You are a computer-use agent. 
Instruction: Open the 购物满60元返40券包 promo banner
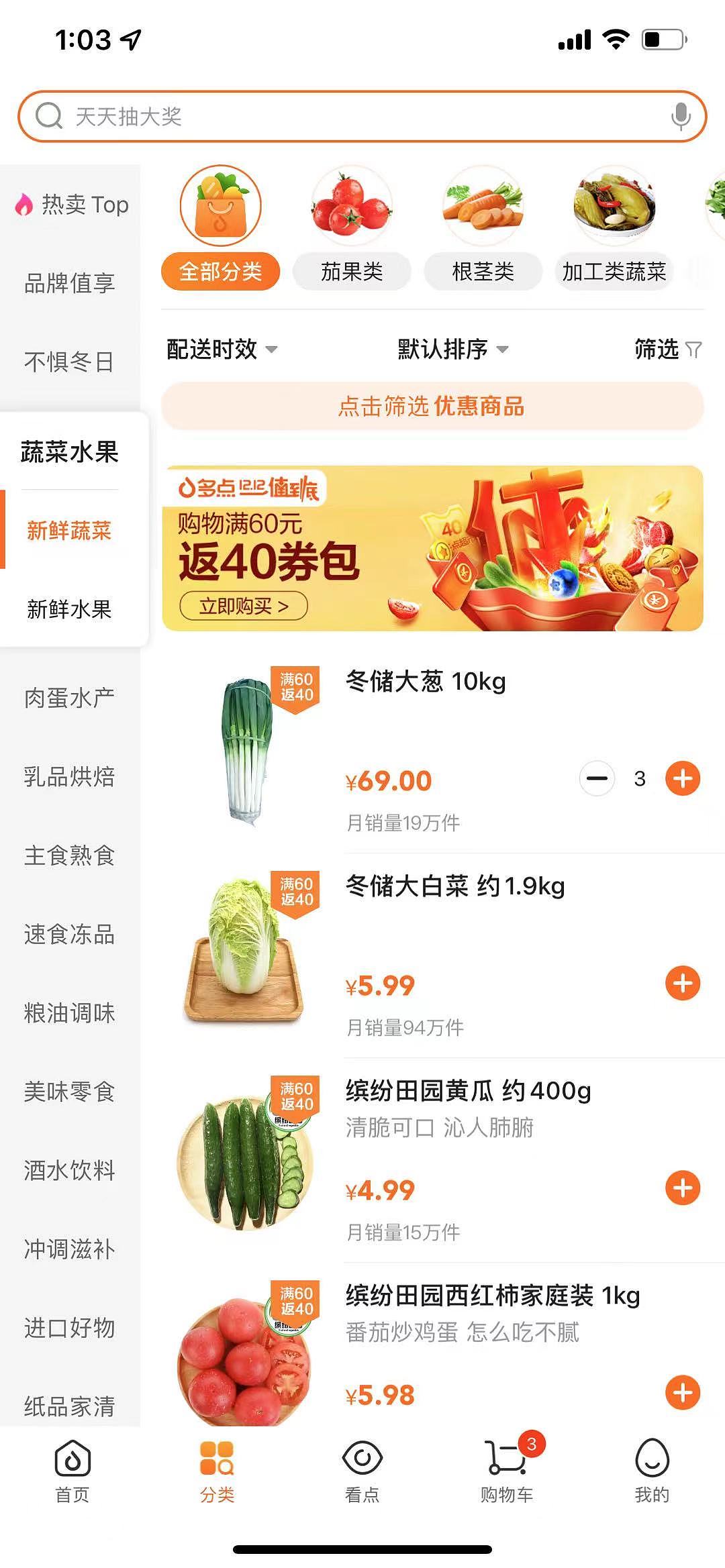point(432,547)
